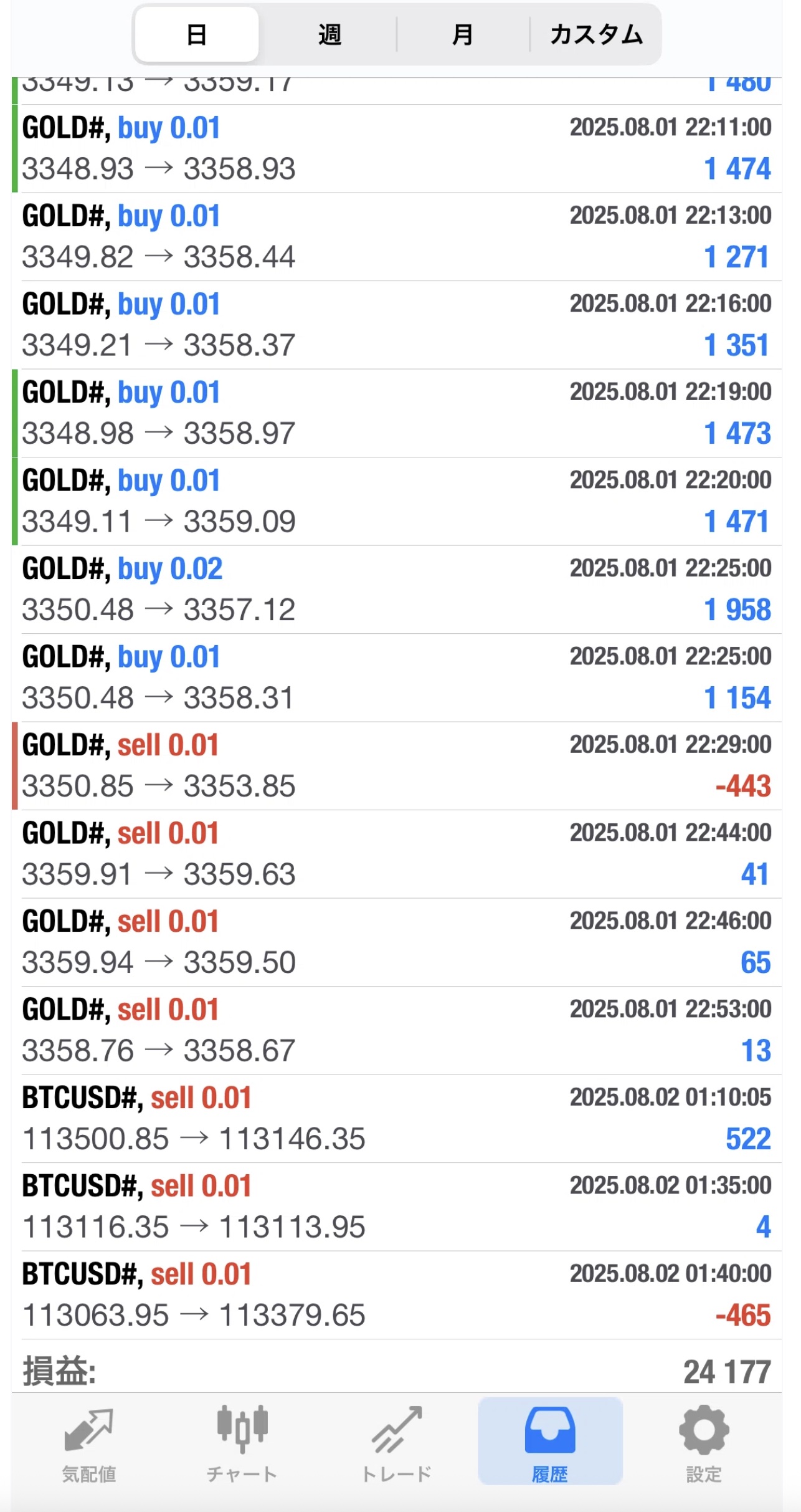View the BTCUSD# sell trade at 01:35:00
801x1512 pixels.
pos(396,1207)
